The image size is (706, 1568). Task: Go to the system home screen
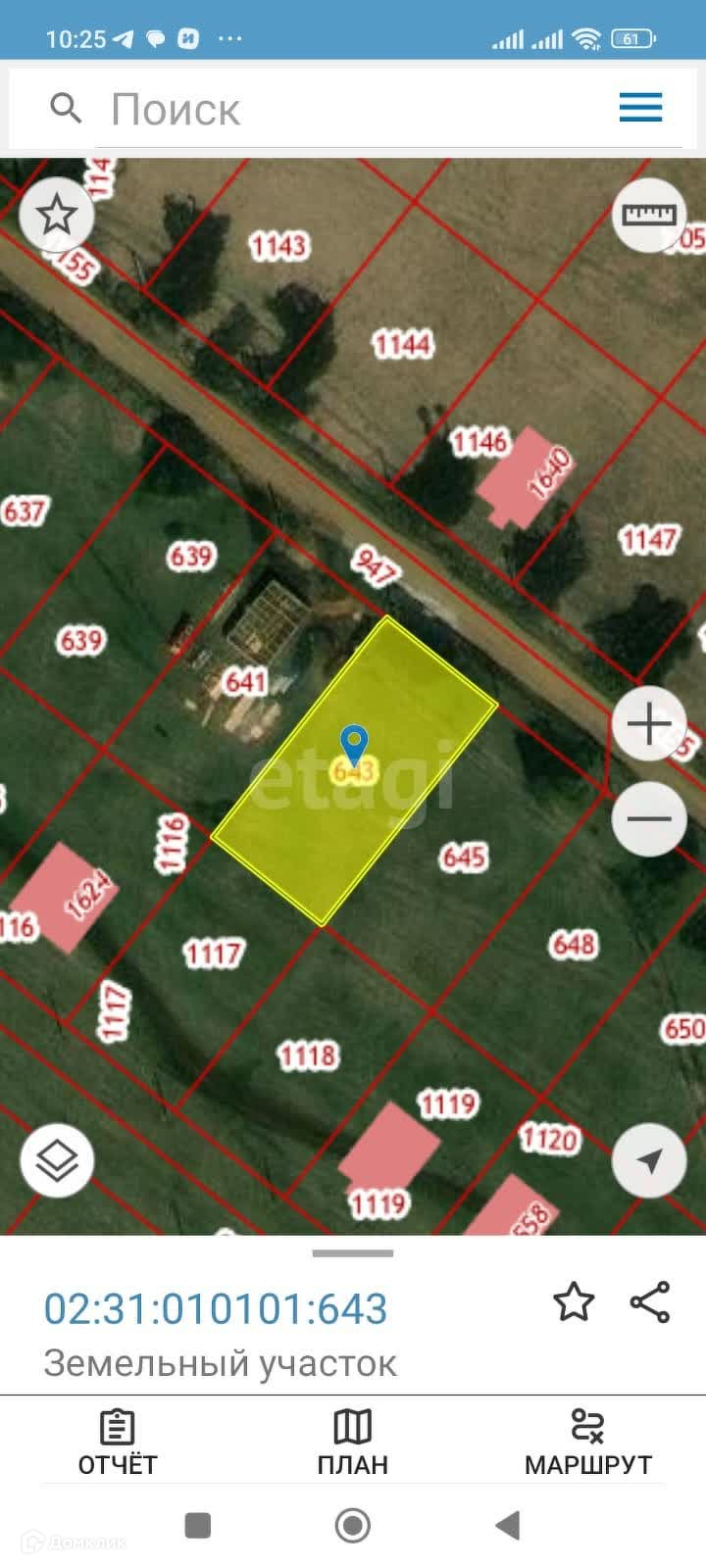tap(353, 1526)
